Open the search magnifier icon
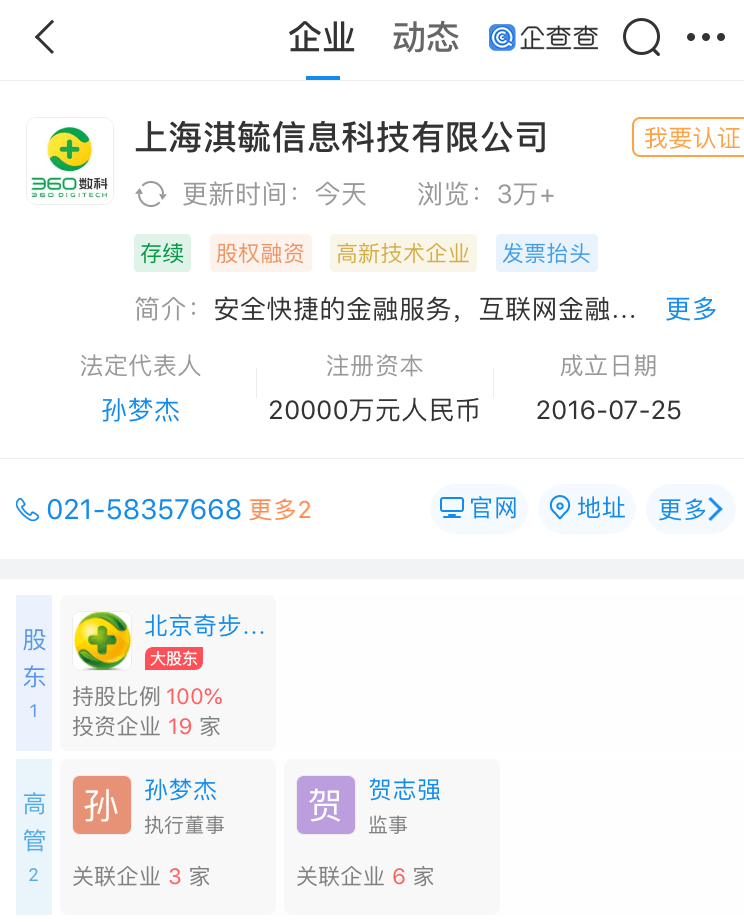 click(641, 38)
